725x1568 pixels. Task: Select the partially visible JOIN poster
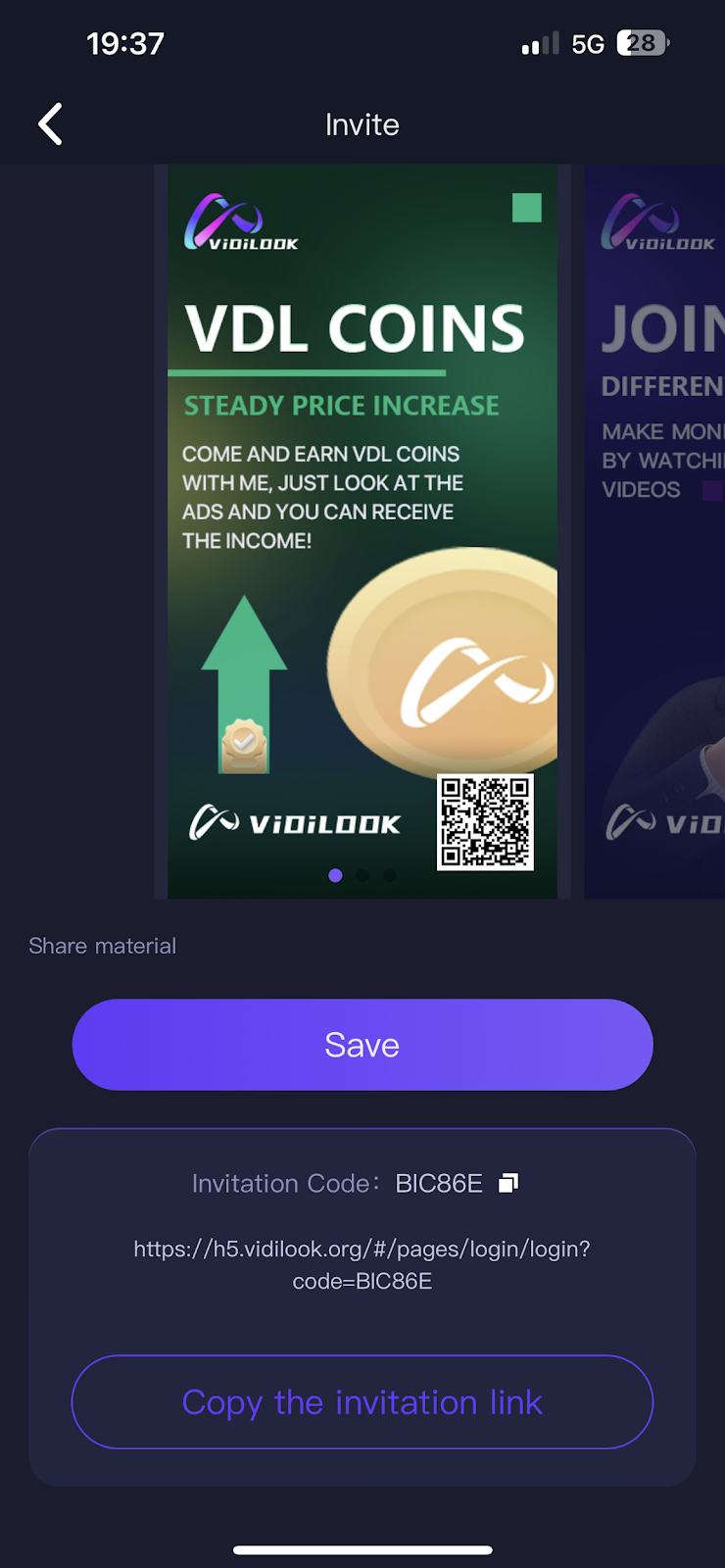tap(656, 529)
